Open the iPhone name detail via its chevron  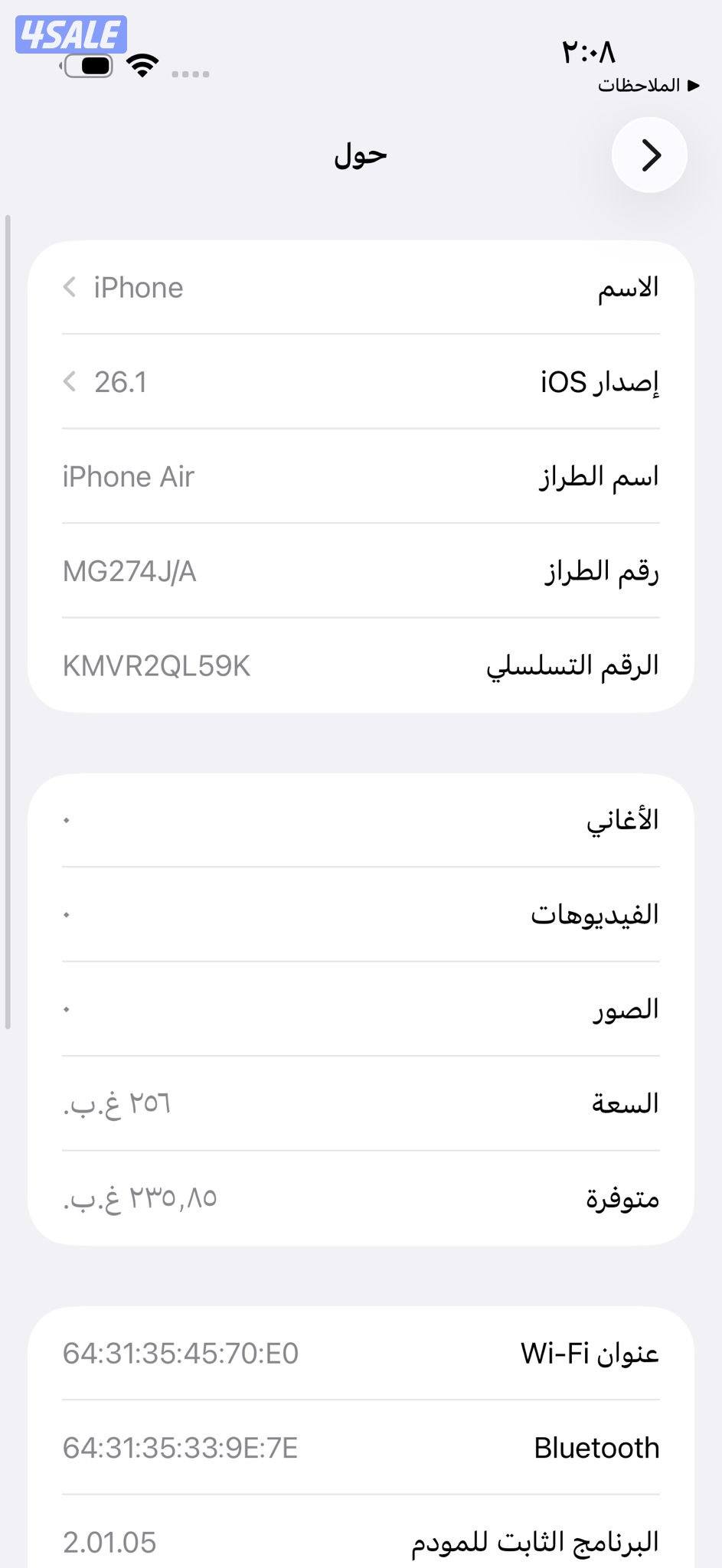click(x=70, y=288)
